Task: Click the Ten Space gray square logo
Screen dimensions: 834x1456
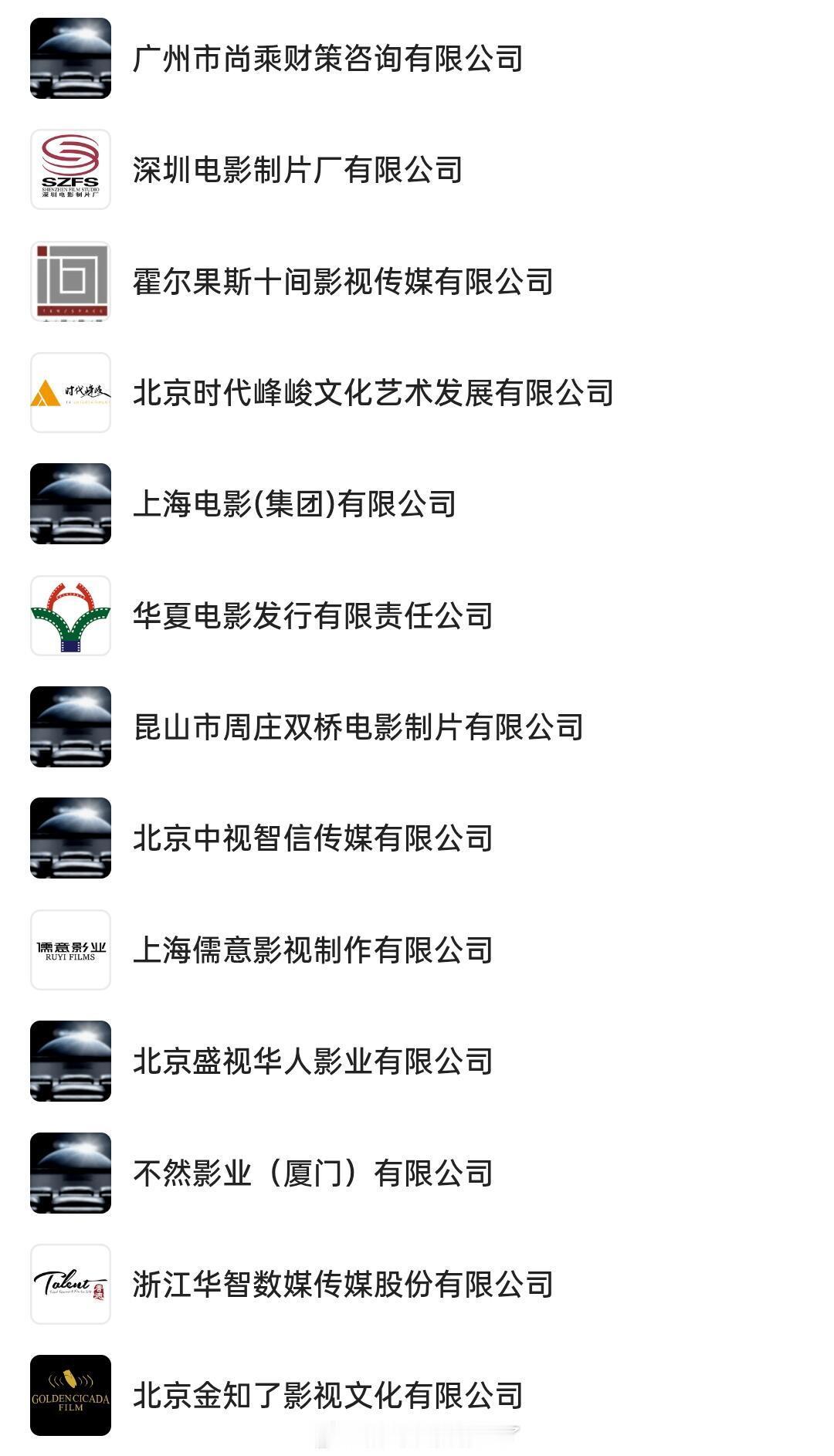Action: pyautogui.click(x=69, y=279)
